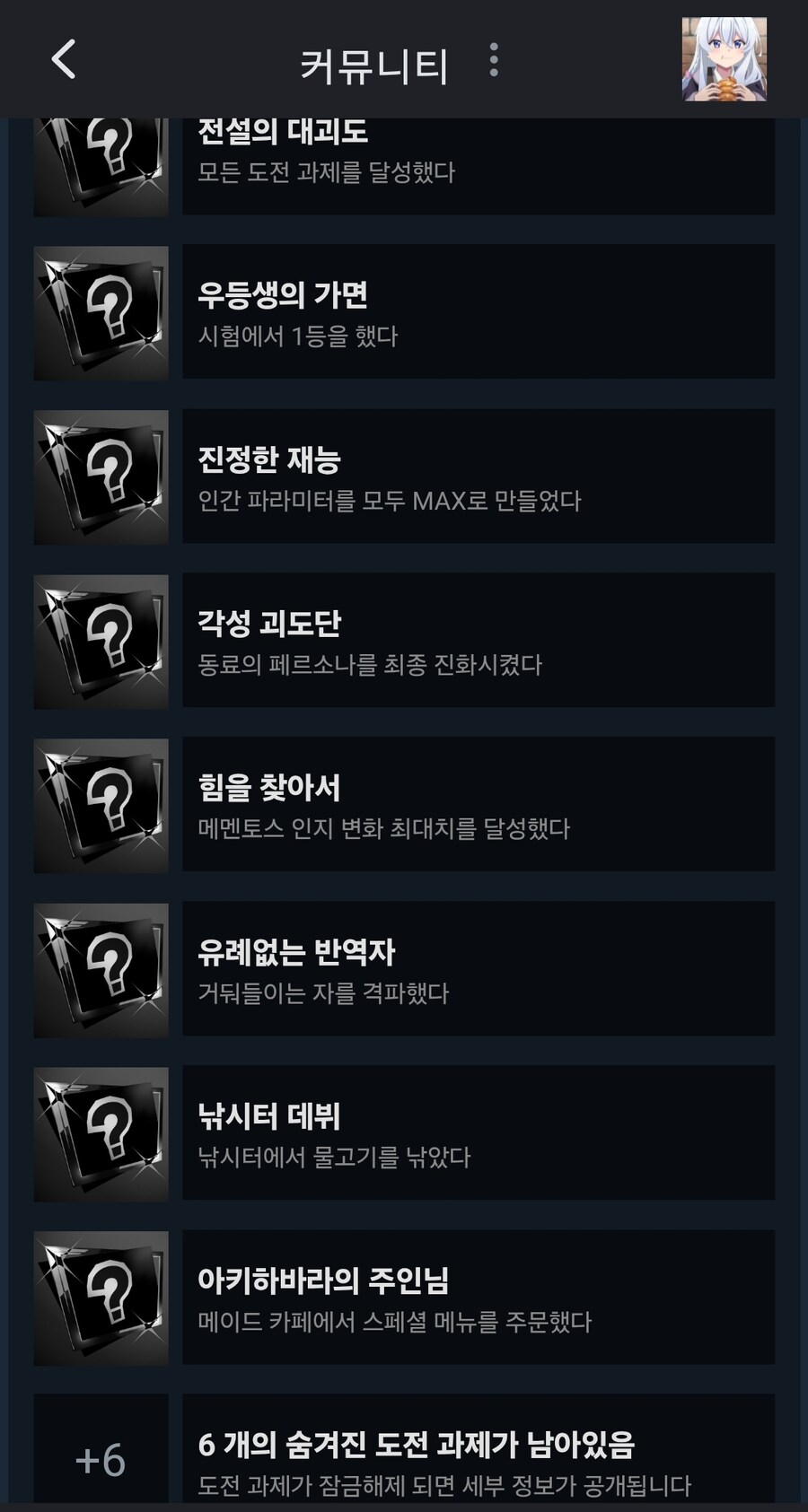Tap the hidden icon next to 각성 괴도단
Viewport: 808px width, 1512px height.
101,640
